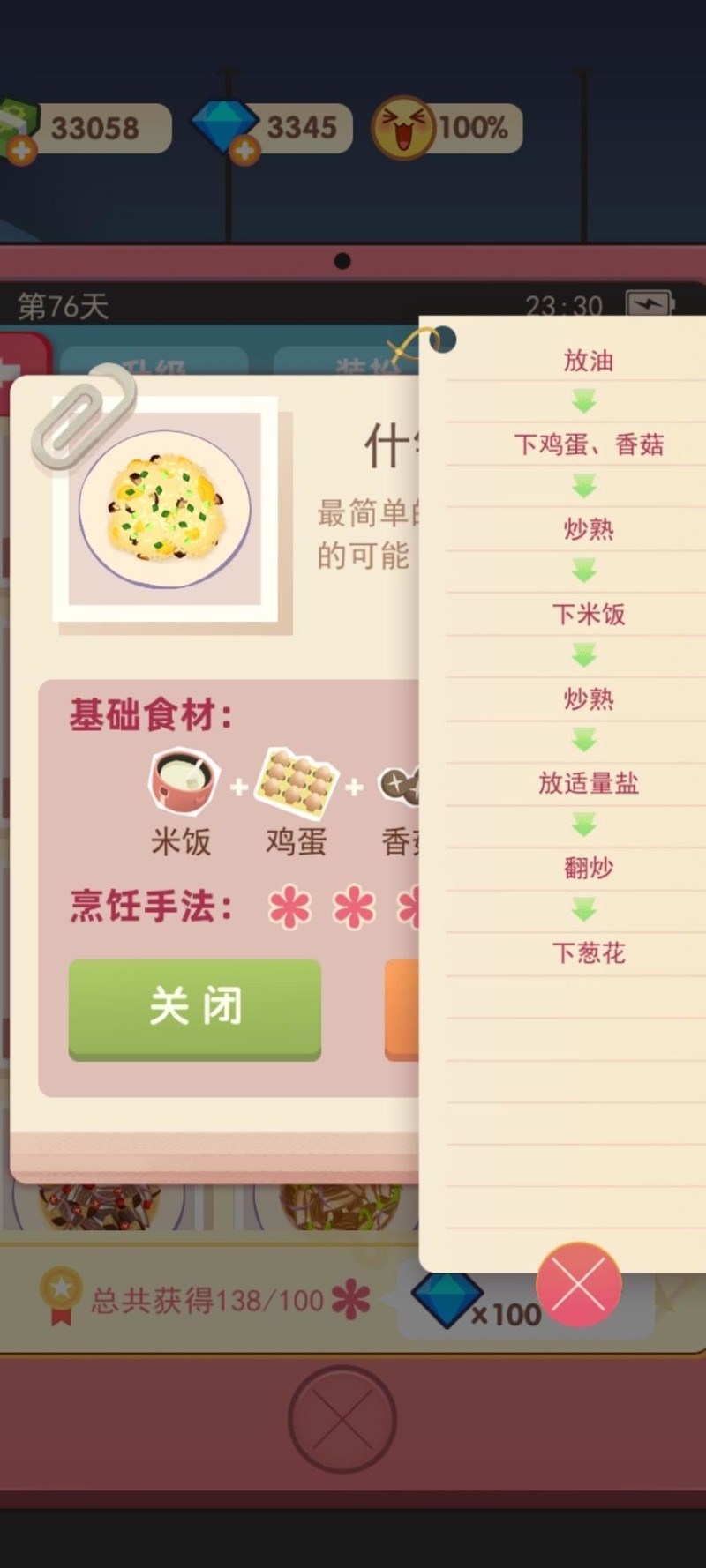Image resolution: width=706 pixels, height=1568 pixels.
Task: Add more cash with plus icon
Action: click(21, 151)
